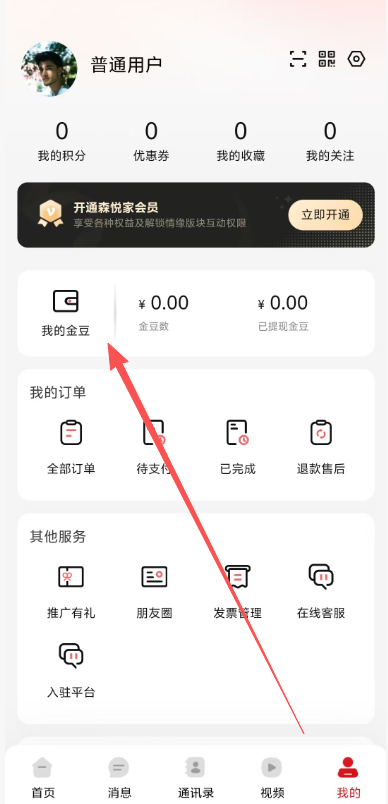
Task: Open 入驻平台
Action: [x=71, y=671]
